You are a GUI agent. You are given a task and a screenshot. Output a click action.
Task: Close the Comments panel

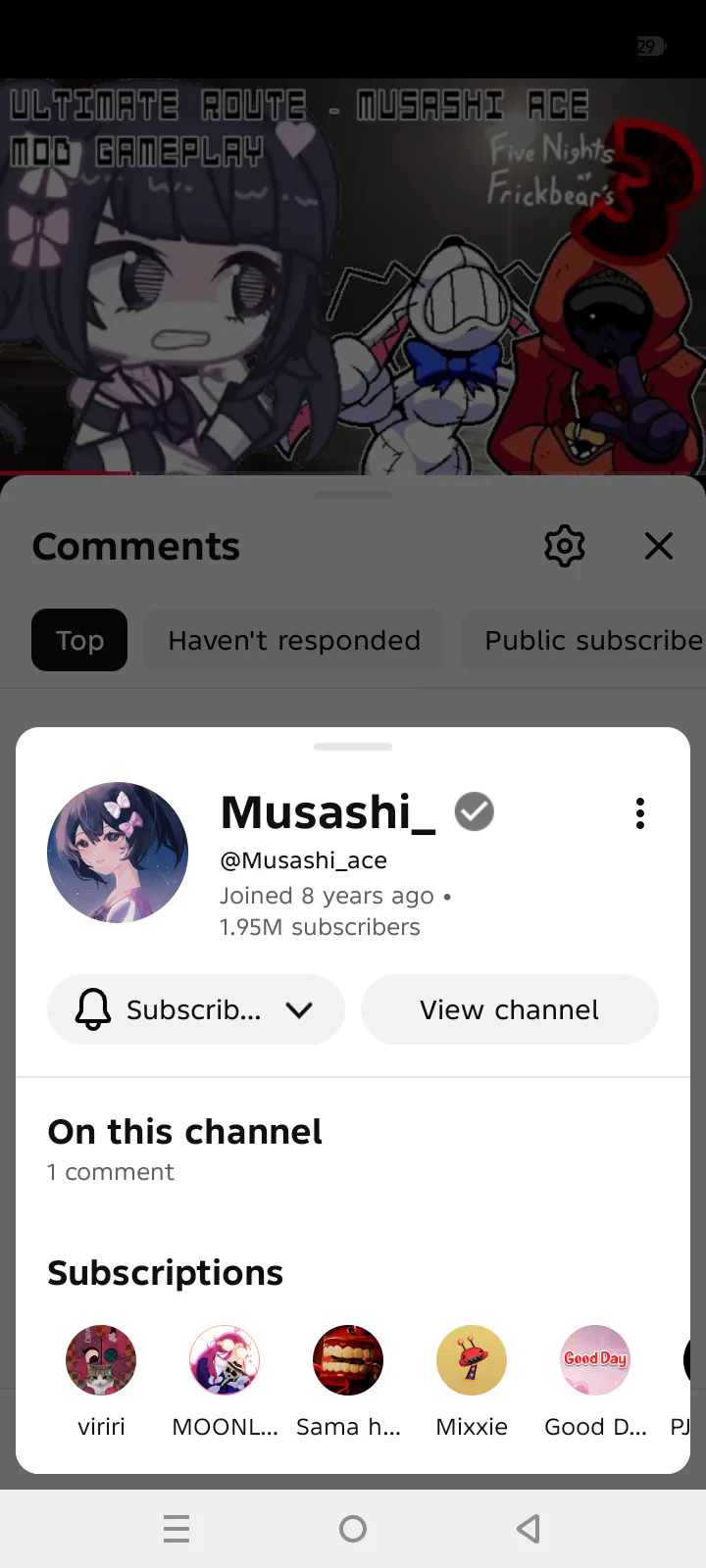658,546
